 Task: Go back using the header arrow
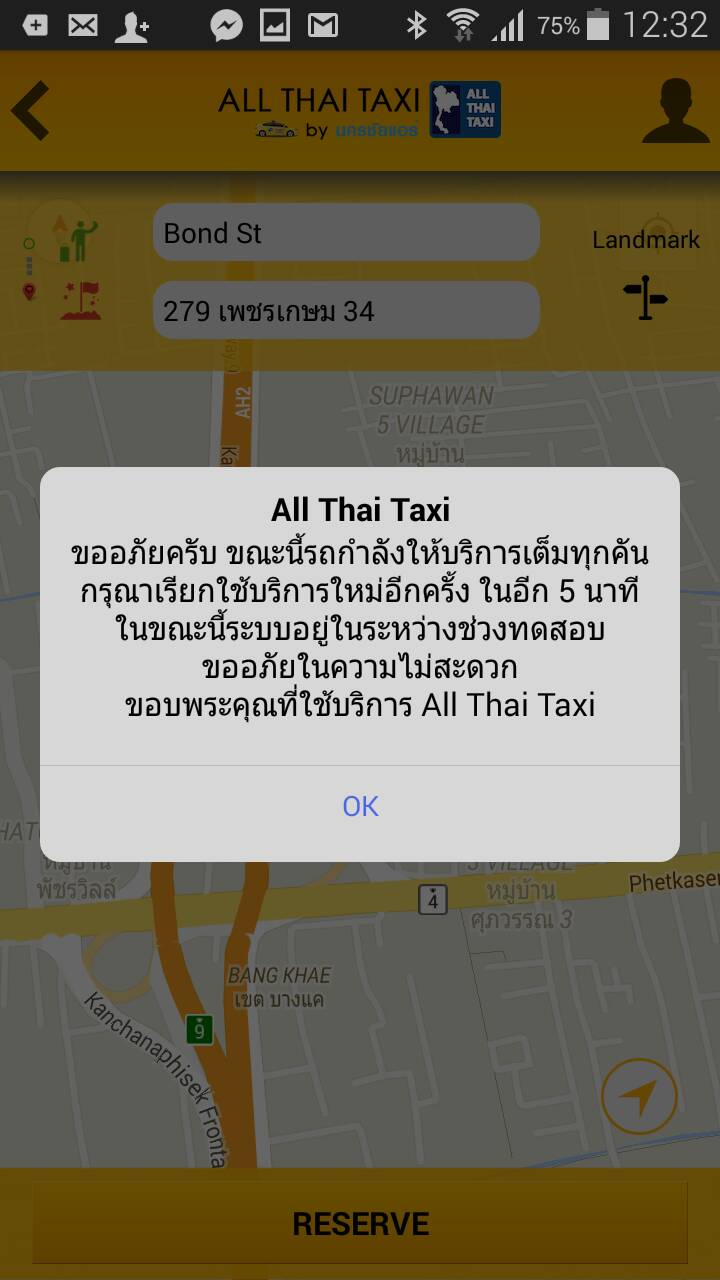(x=32, y=110)
